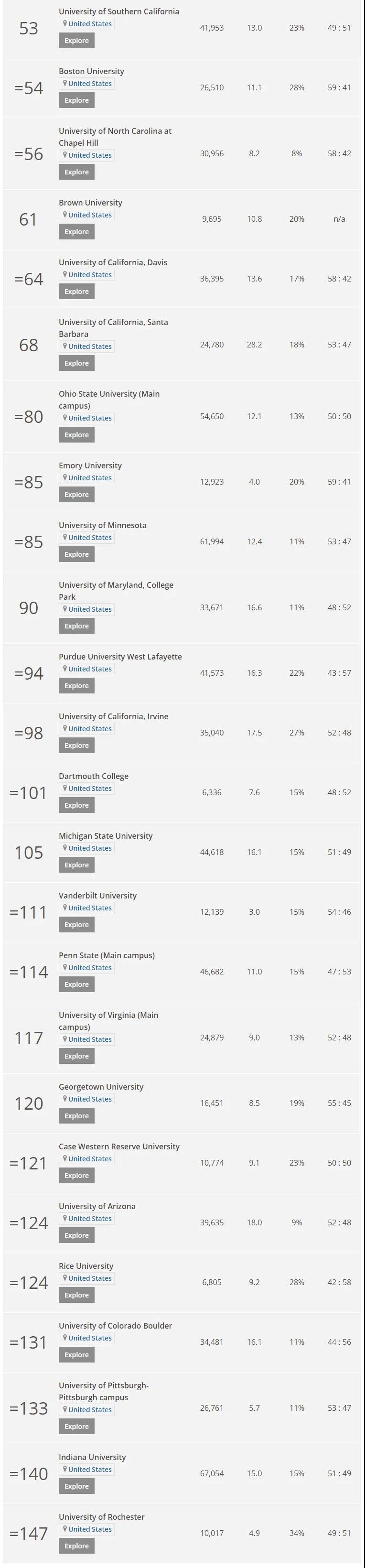Tap Explore under Ohio State University
This screenshot has width=365, height=1568.
(76, 435)
